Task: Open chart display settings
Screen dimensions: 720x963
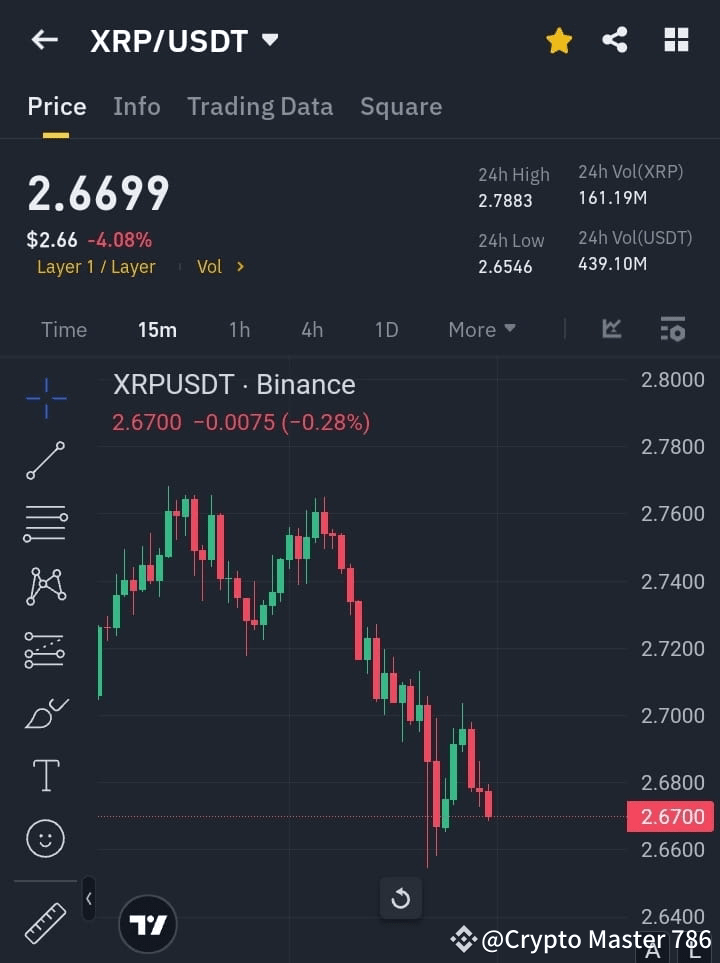Action: click(672, 329)
